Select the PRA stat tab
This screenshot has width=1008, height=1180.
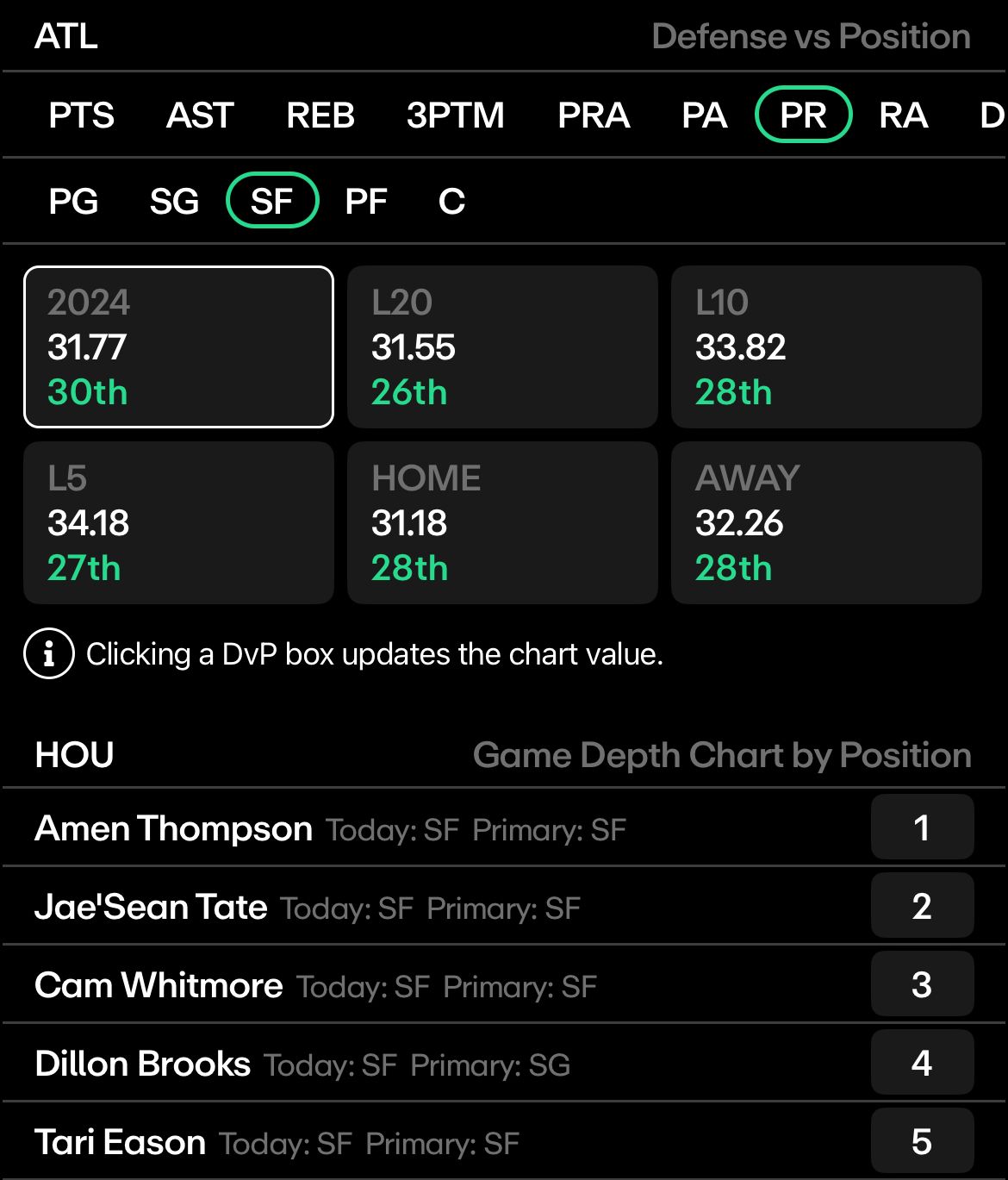(594, 116)
